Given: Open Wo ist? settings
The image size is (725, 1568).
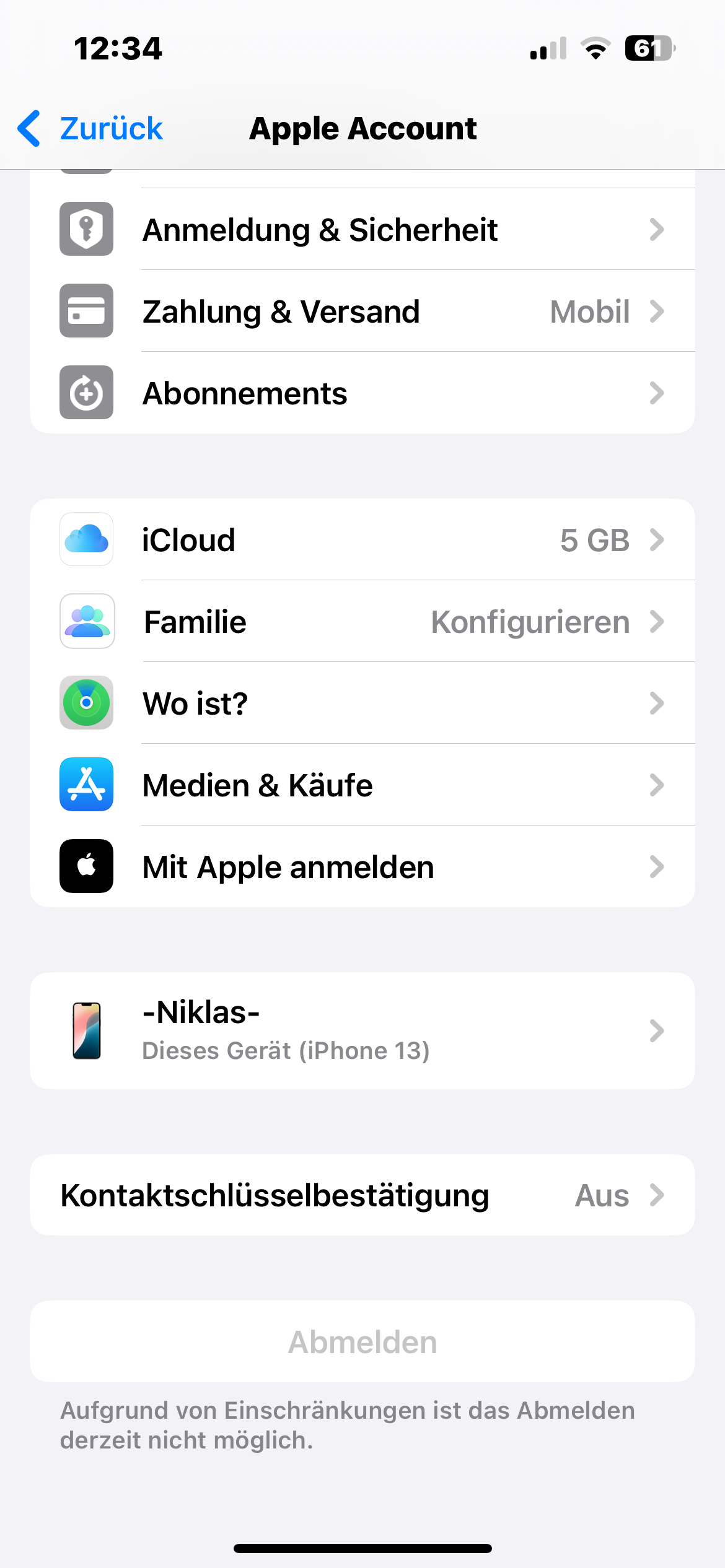Looking at the screenshot, I should [362, 703].
